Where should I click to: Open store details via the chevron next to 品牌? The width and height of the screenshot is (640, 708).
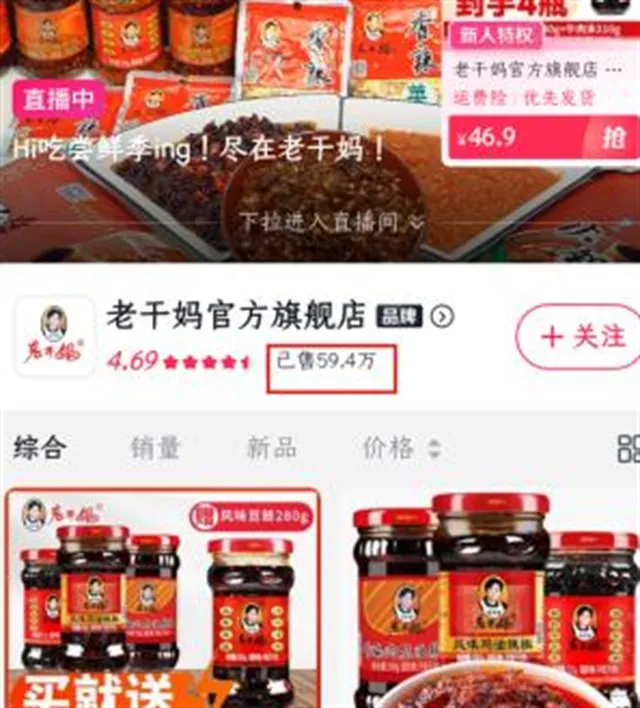tap(442, 317)
